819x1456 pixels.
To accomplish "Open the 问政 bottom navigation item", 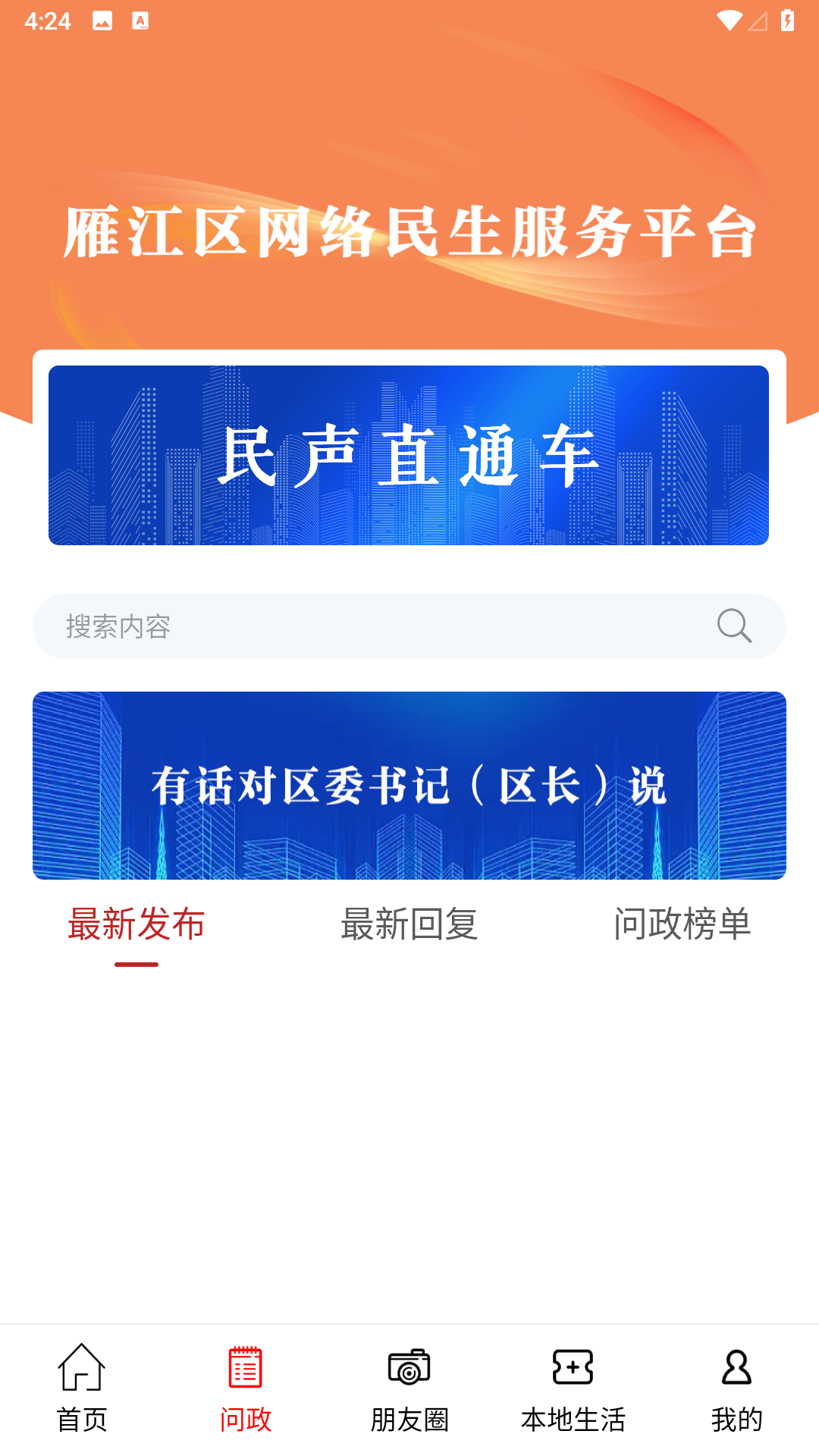I will (243, 1388).
